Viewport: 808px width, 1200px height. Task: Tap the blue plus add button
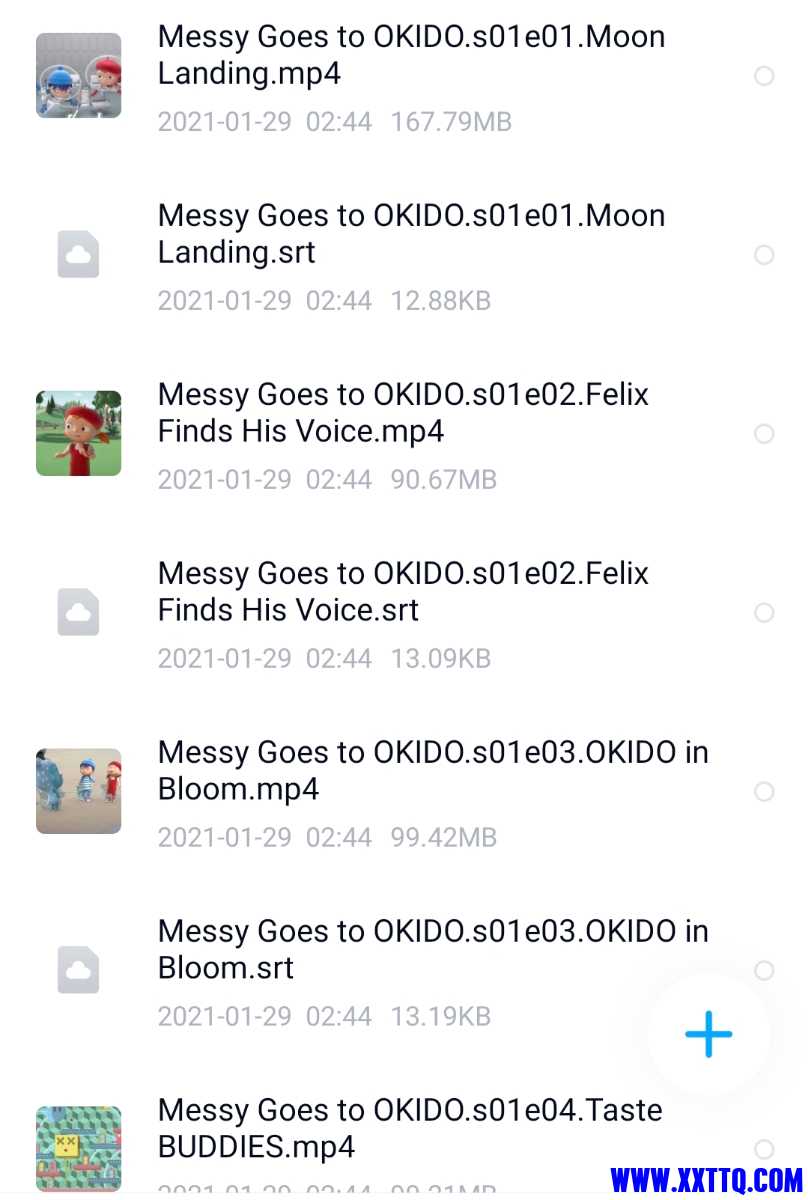[x=708, y=1034]
